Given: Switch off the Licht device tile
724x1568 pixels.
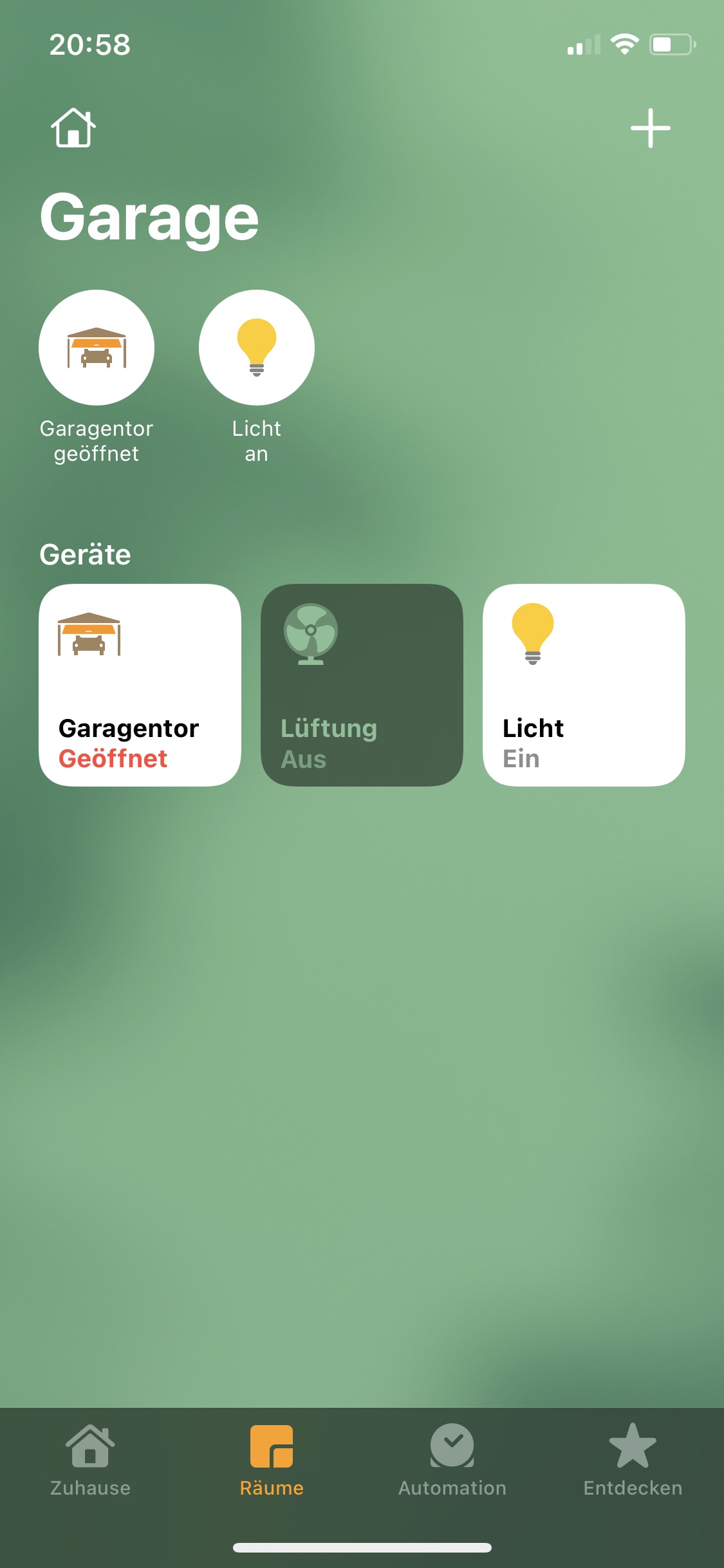Looking at the screenshot, I should [x=584, y=685].
